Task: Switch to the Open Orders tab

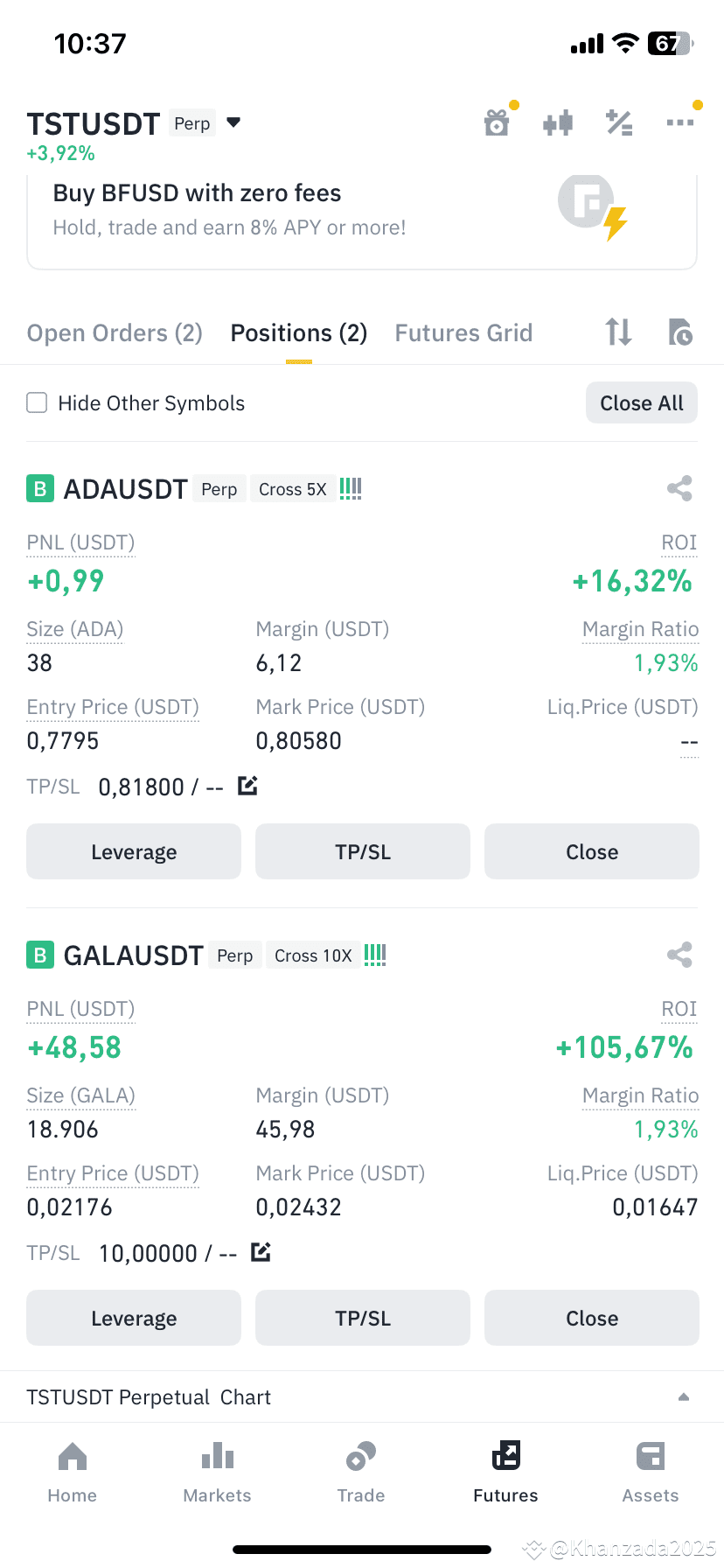Action: (x=114, y=332)
